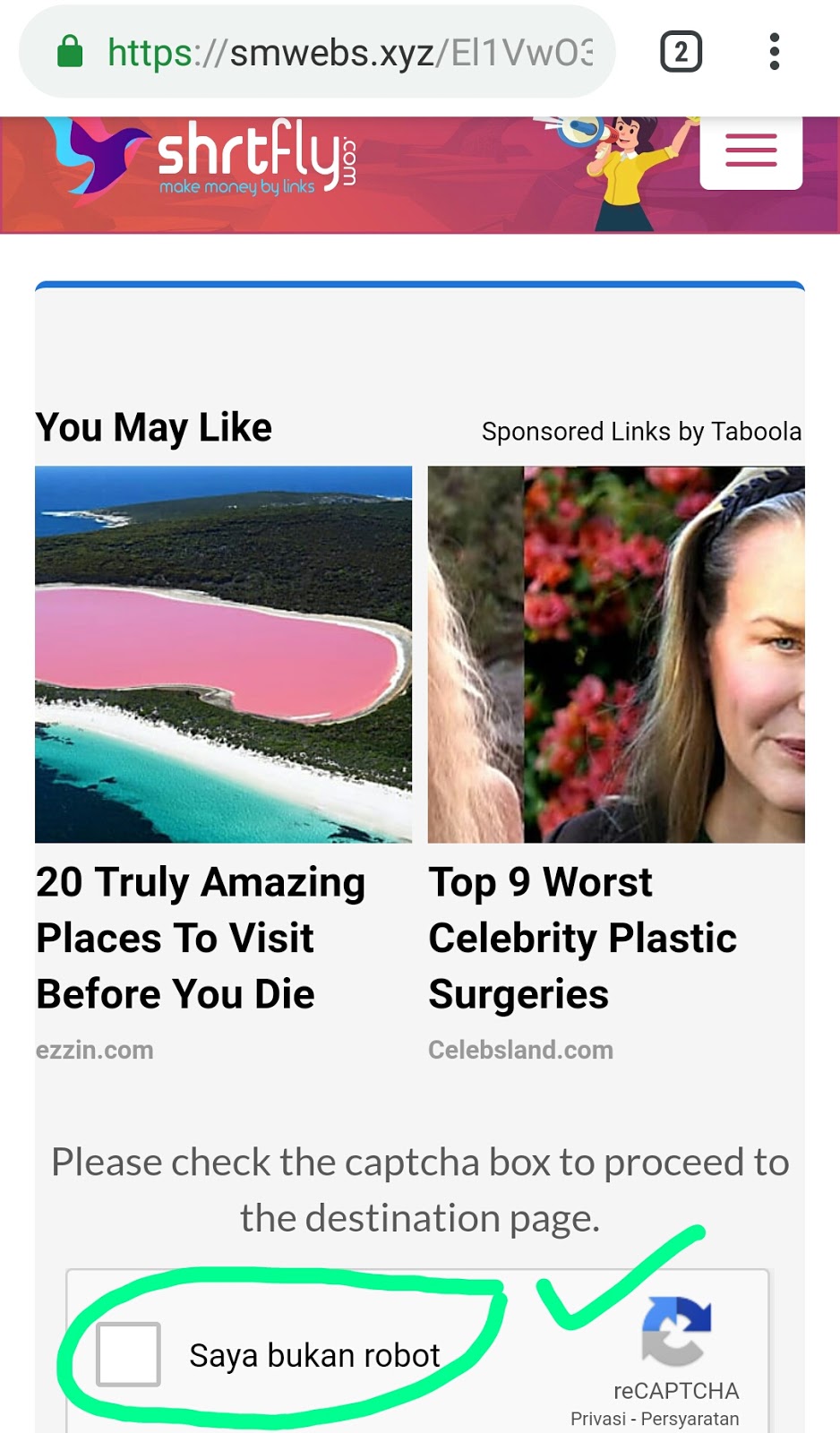Open the reCAPTCHA Persyaratan link

[690, 1419]
